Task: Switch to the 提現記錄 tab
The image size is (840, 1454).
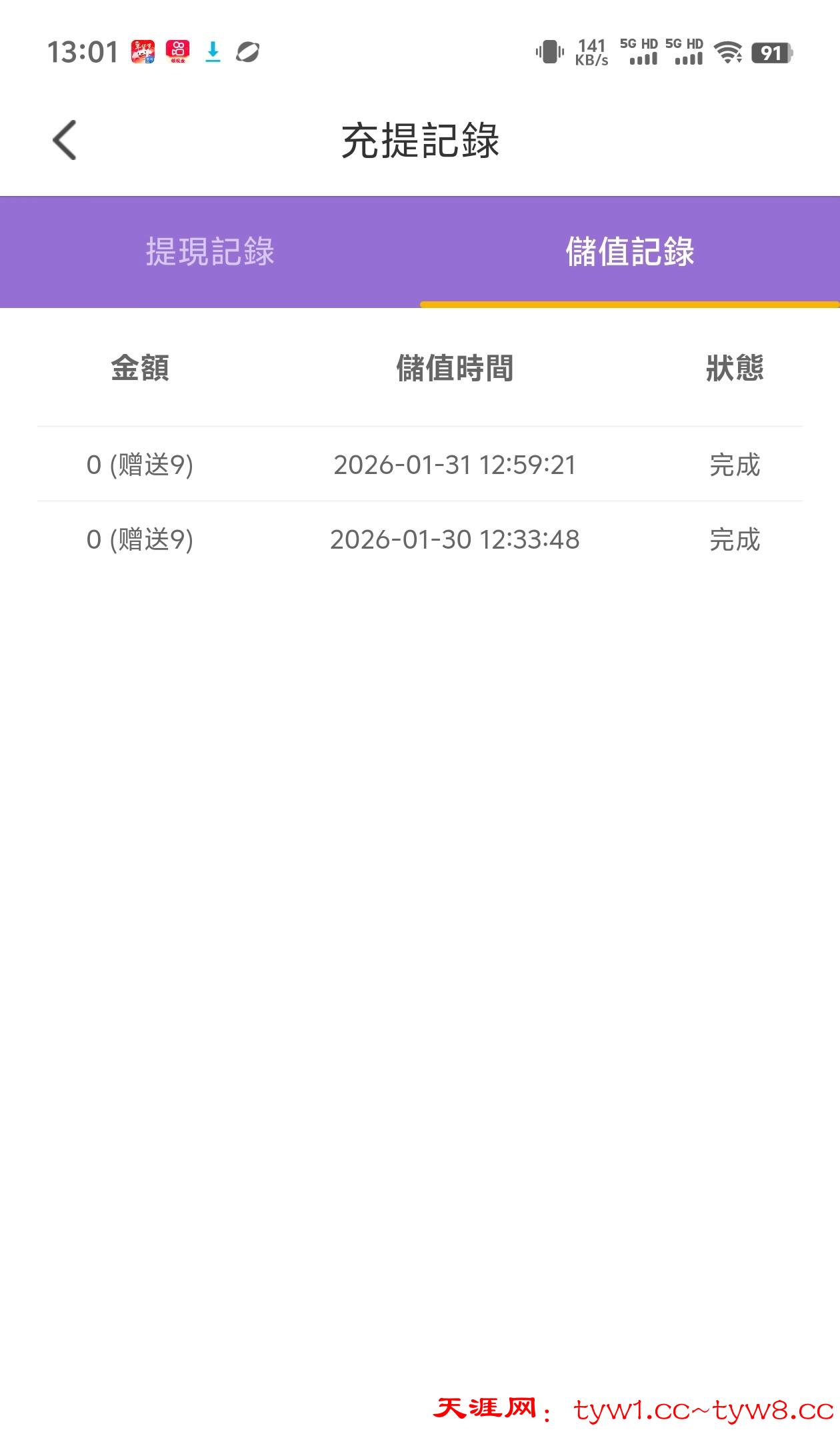Action: coord(210,252)
